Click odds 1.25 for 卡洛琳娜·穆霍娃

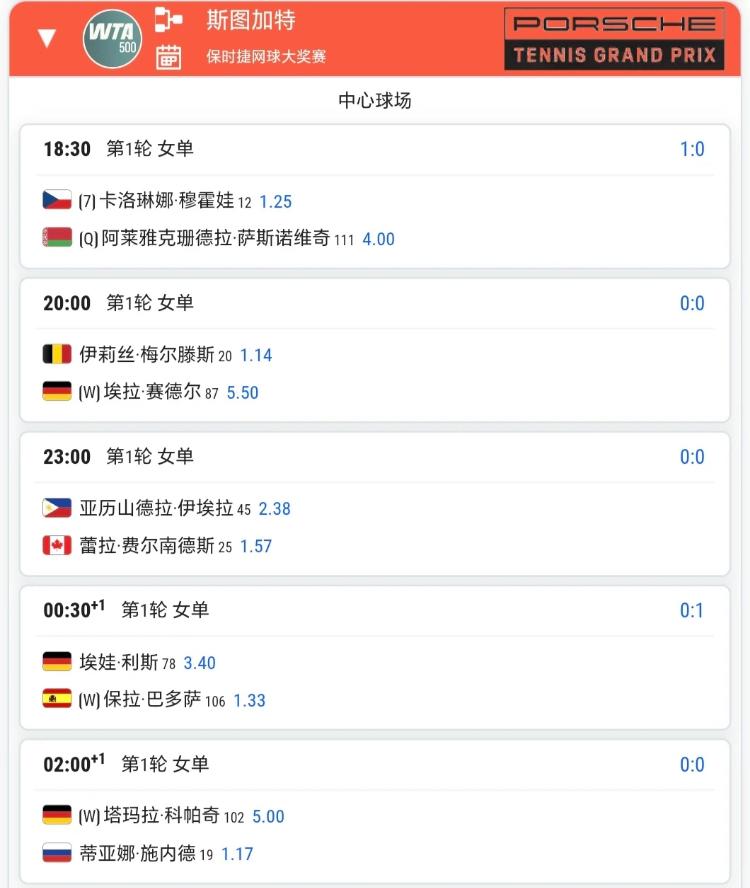[x=277, y=201]
